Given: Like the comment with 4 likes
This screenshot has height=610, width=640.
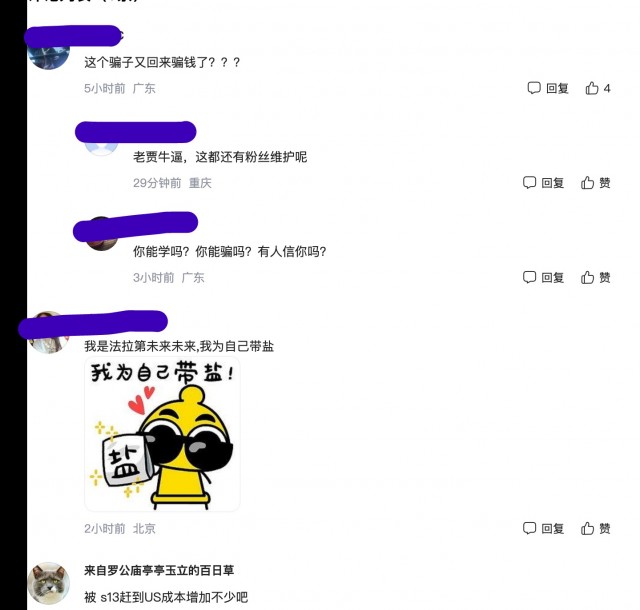Looking at the screenshot, I should point(598,88).
